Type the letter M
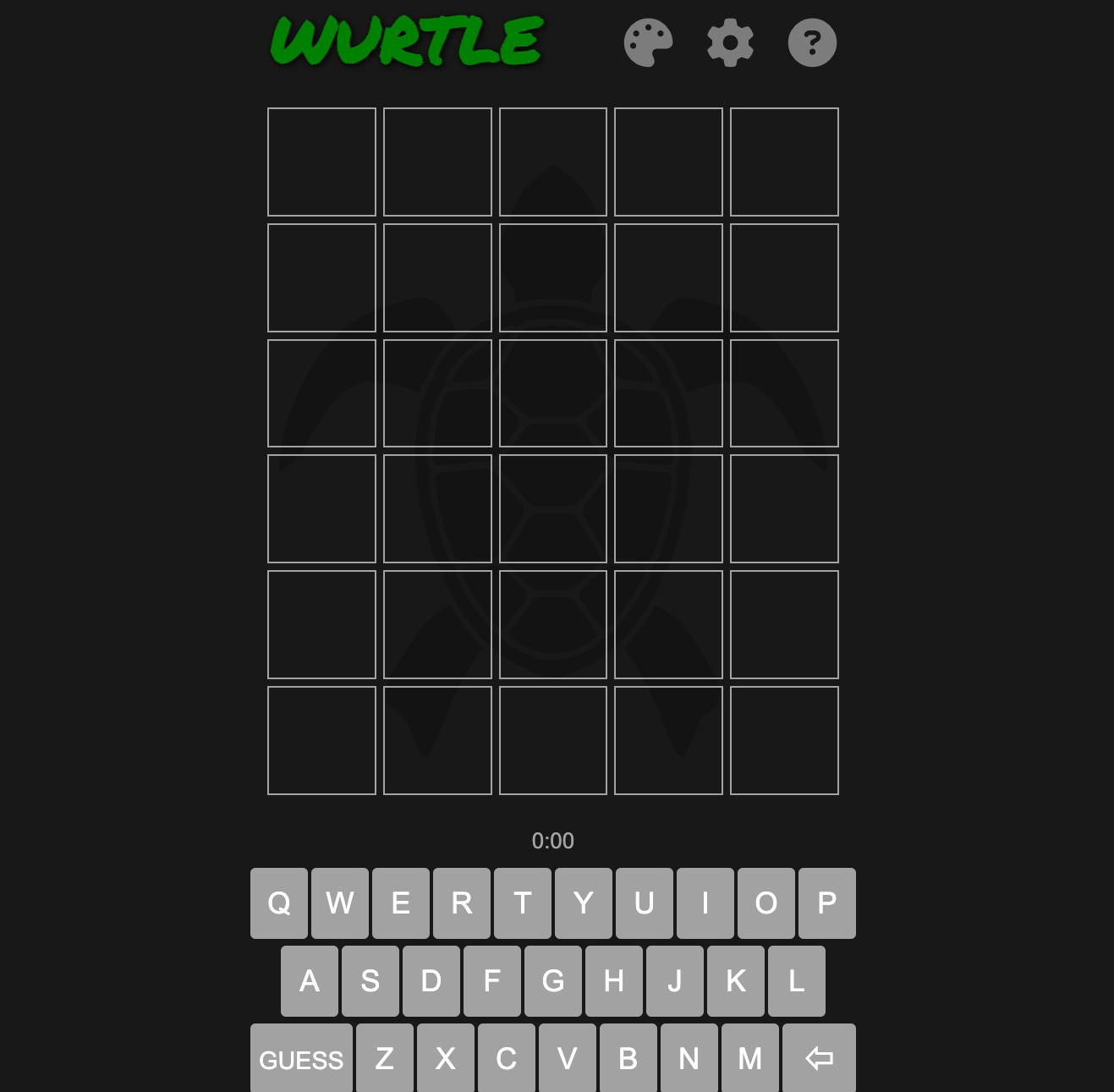The image size is (1114, 1092). click(x=750, y=1058)
